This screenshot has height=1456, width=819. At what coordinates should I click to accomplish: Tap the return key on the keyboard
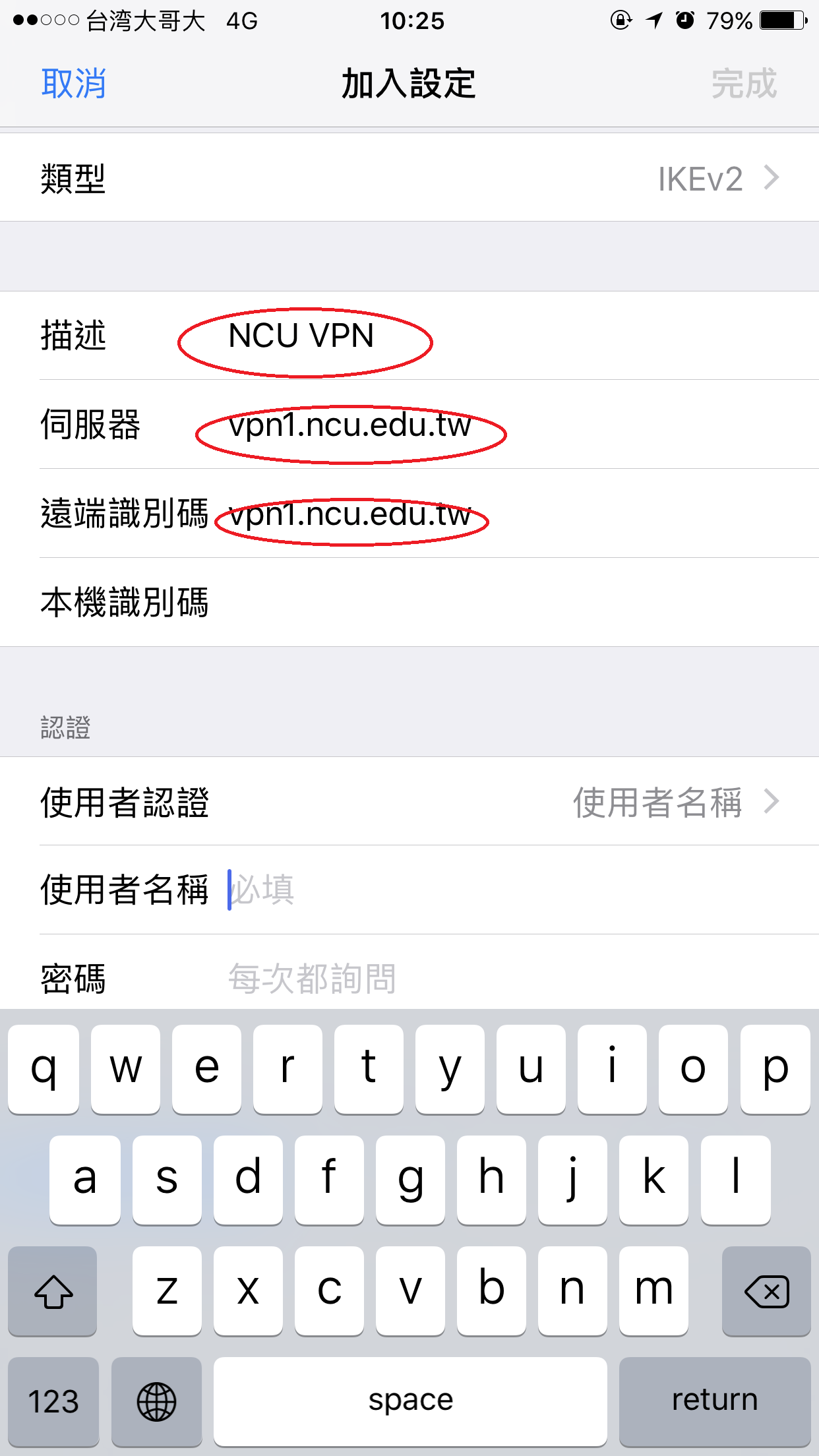click(x=714, y=1401)
